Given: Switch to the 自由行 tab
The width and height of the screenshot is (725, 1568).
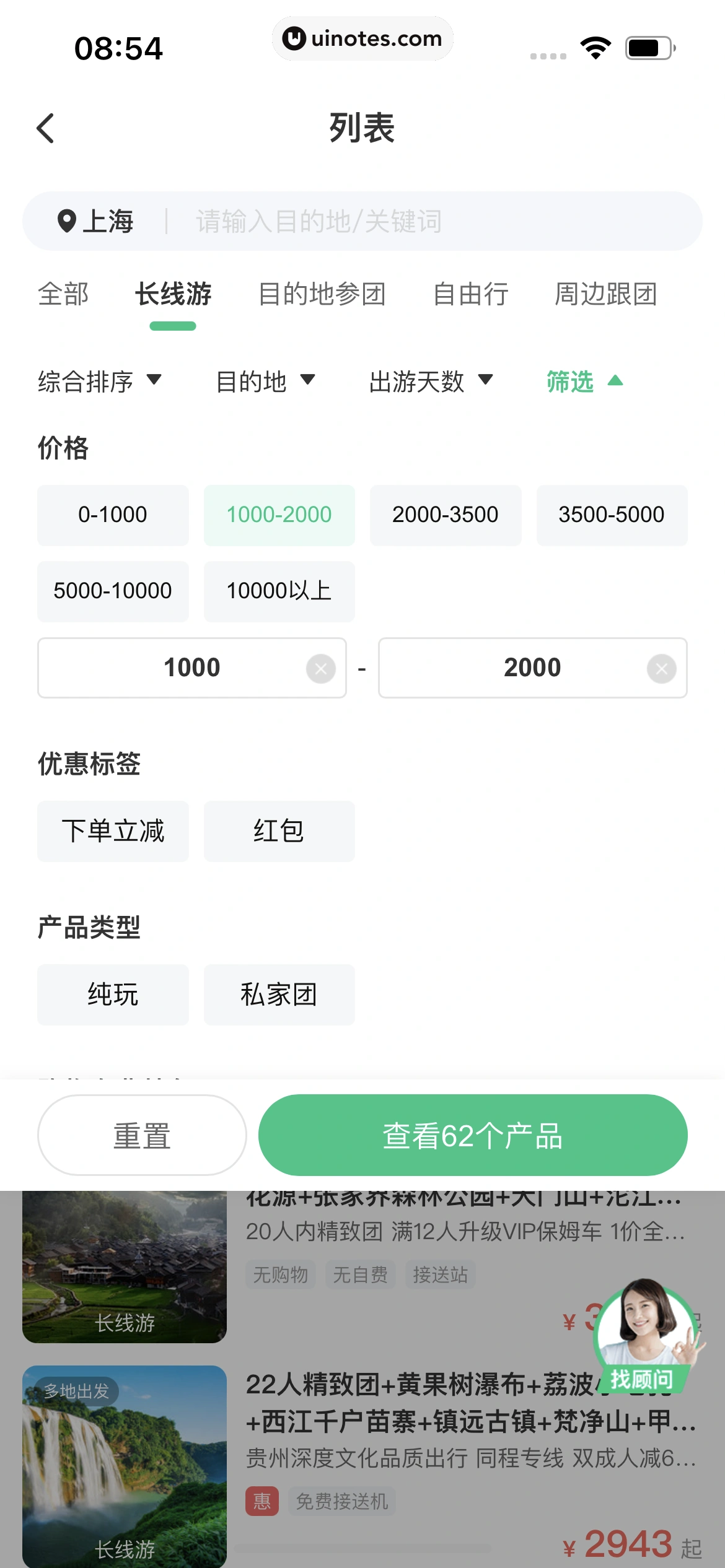Looking at the screenshot, I should (472, 295).
